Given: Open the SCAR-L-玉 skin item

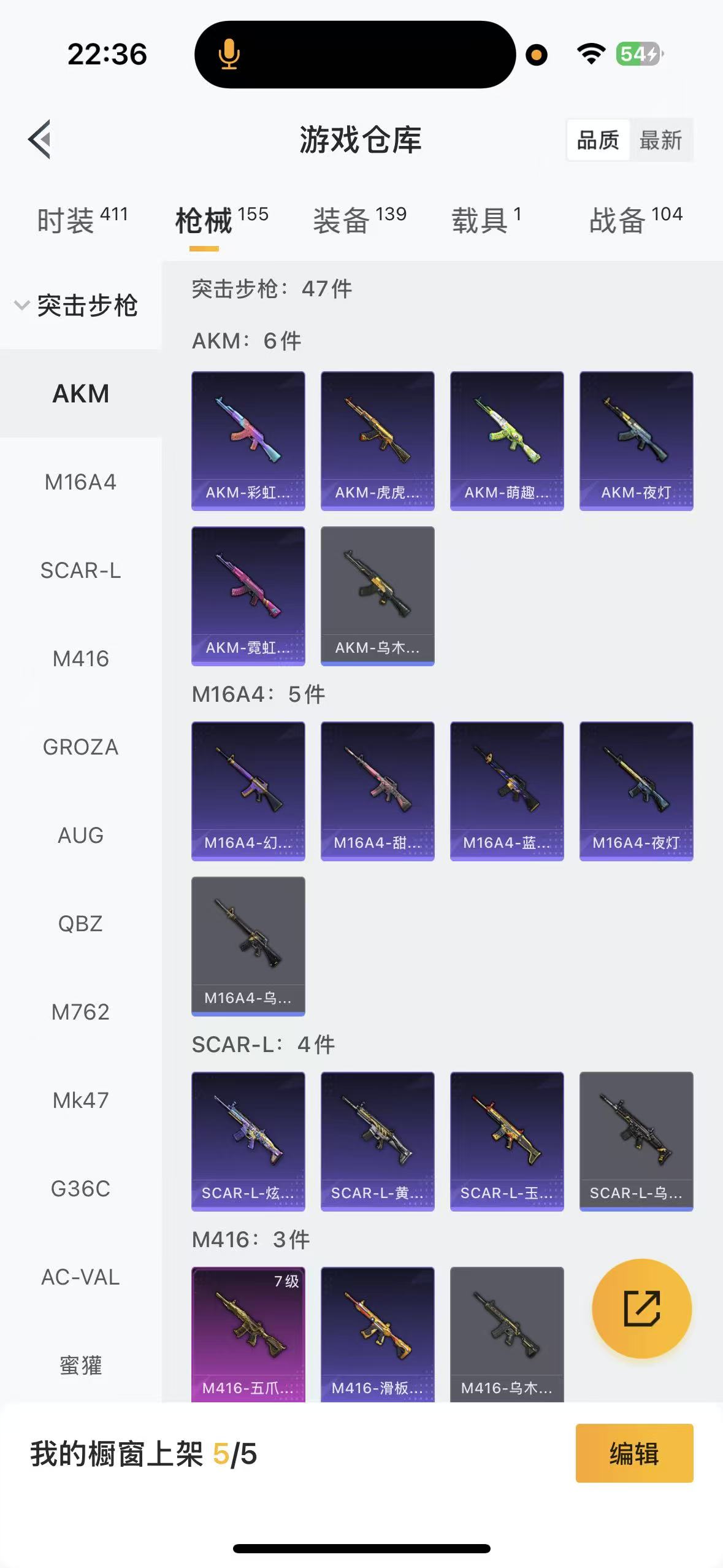Looking at the screenshot, I should pyautogui.click(x=507, y=1141).
